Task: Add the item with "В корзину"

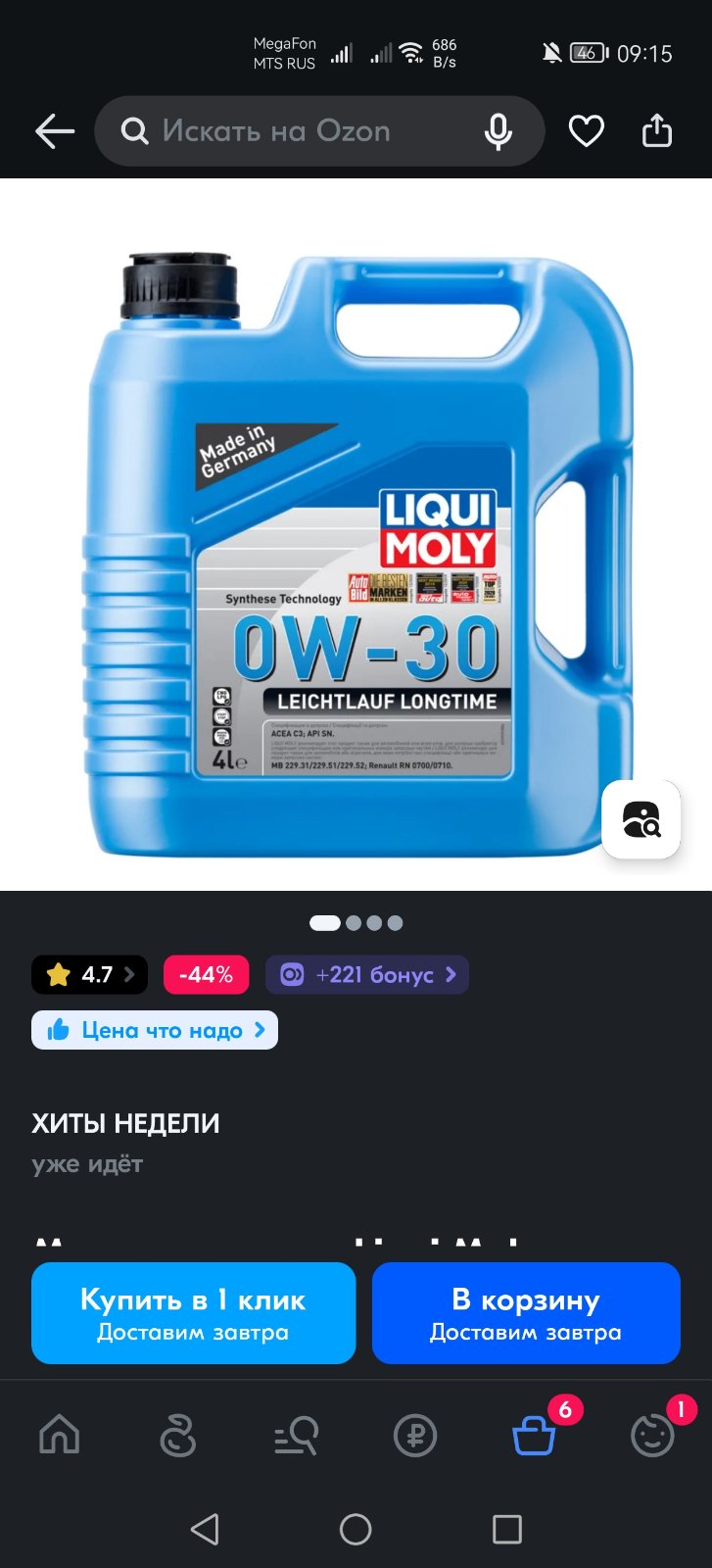Action: 526,1313
